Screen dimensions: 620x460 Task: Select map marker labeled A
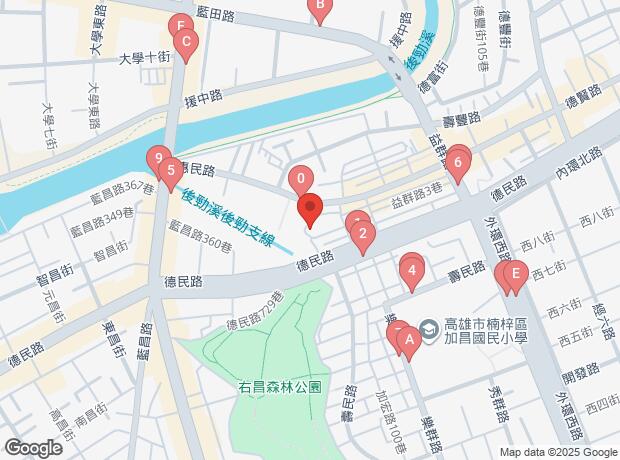tap(407, 343)
